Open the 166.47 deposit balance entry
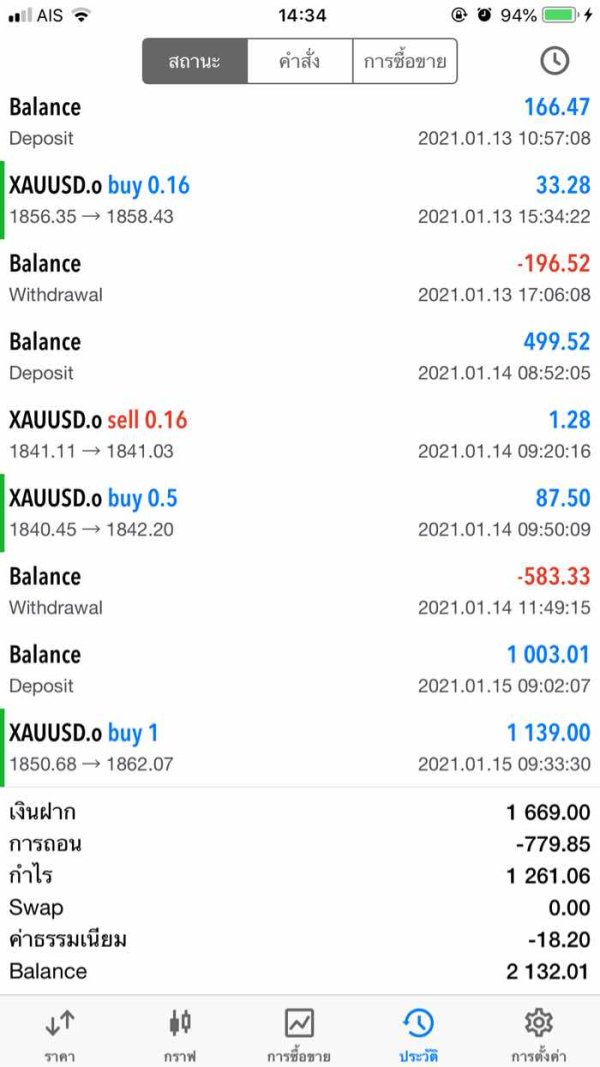This screenshot has width=600, height=1067. coord(300,122)
